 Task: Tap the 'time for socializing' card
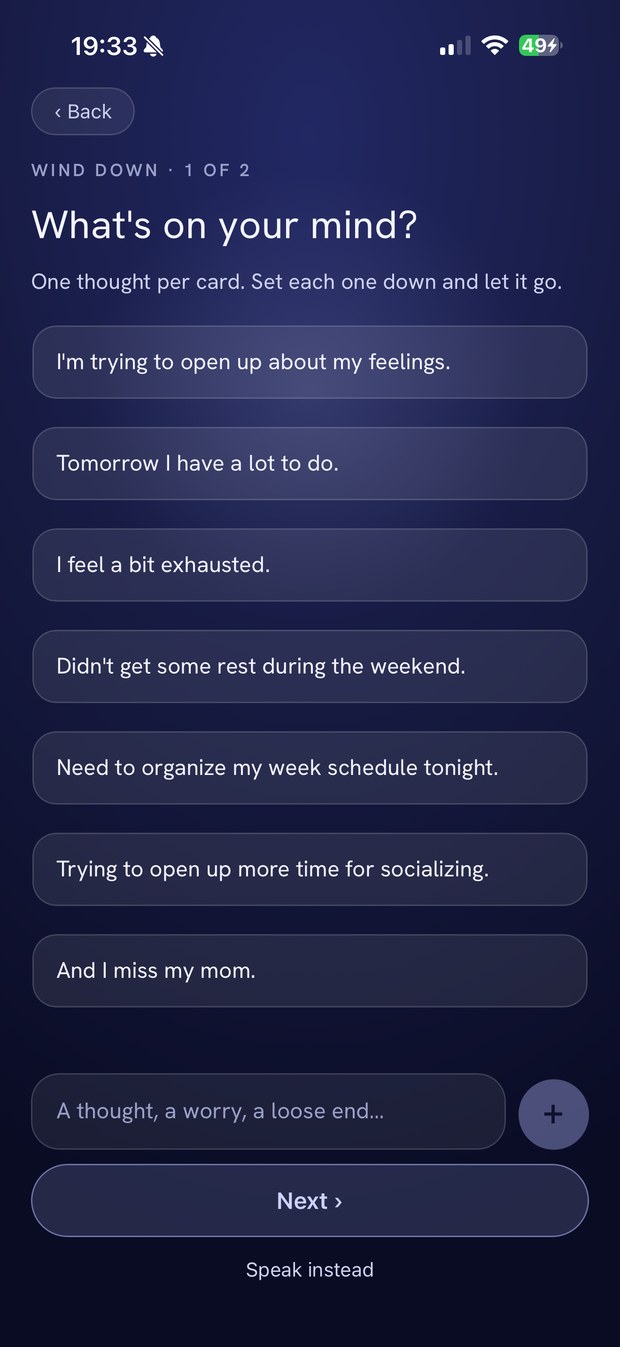(310, 869)
